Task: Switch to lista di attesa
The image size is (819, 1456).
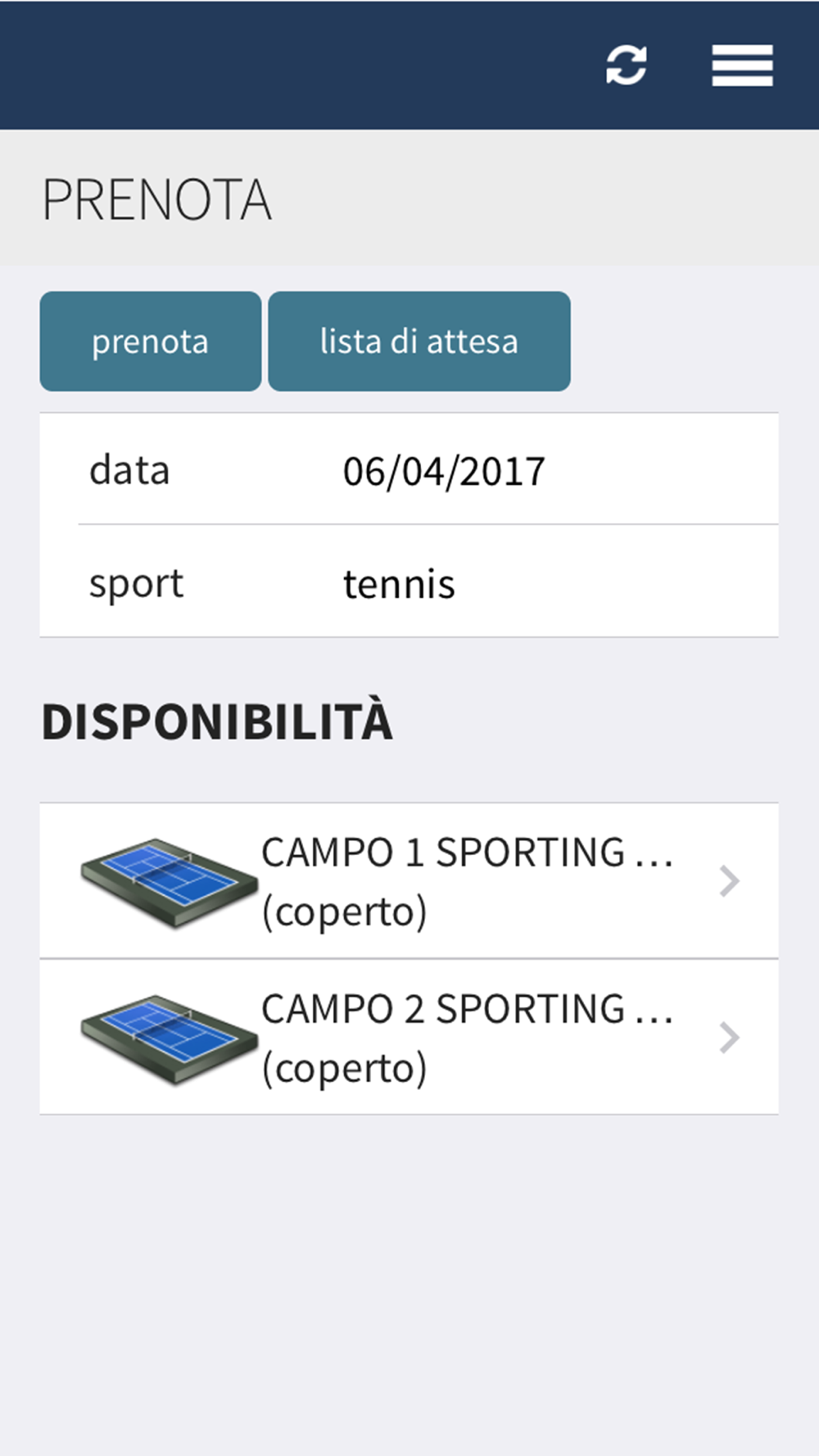Action: tap(419, 341)
